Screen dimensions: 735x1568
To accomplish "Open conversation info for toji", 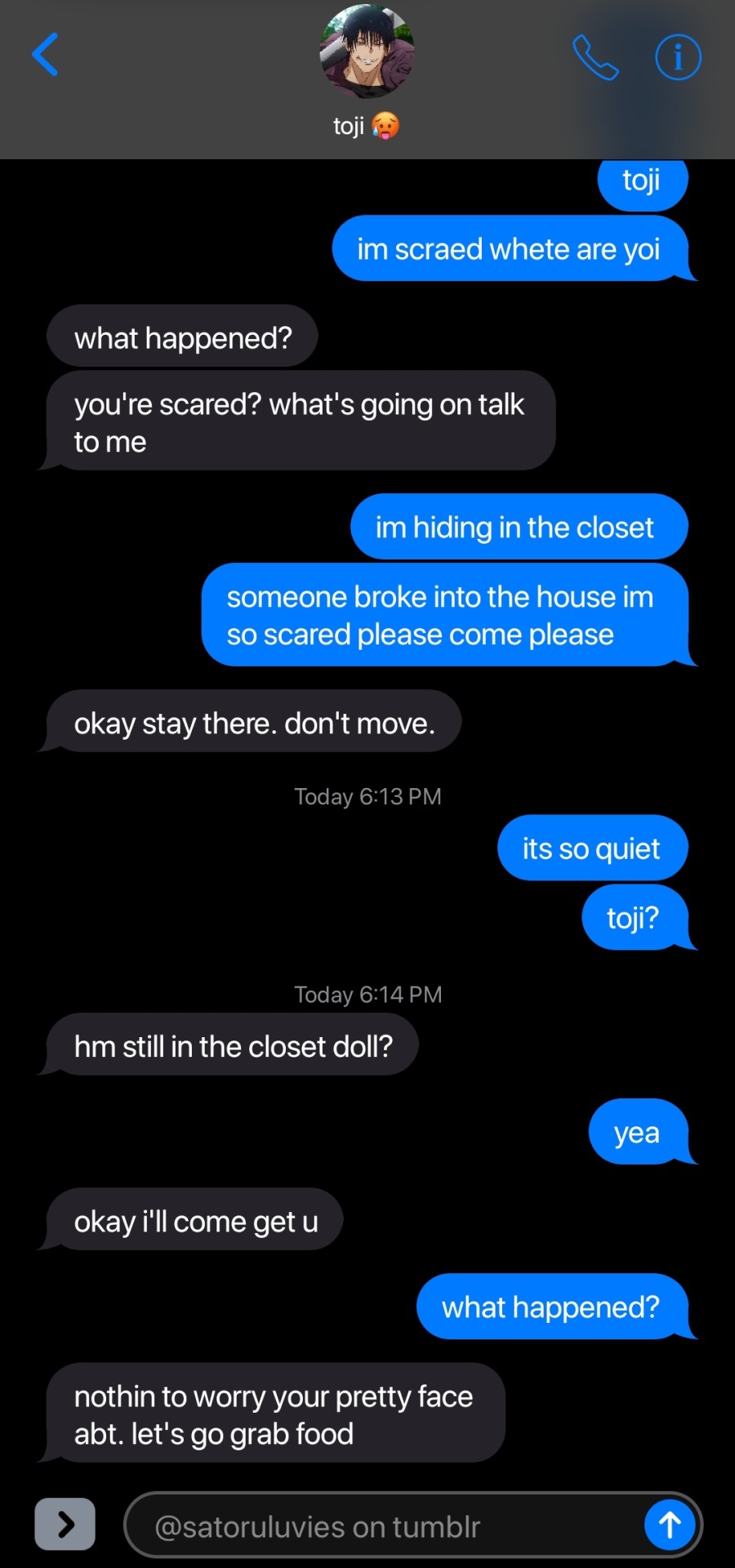I will (678, 57).
